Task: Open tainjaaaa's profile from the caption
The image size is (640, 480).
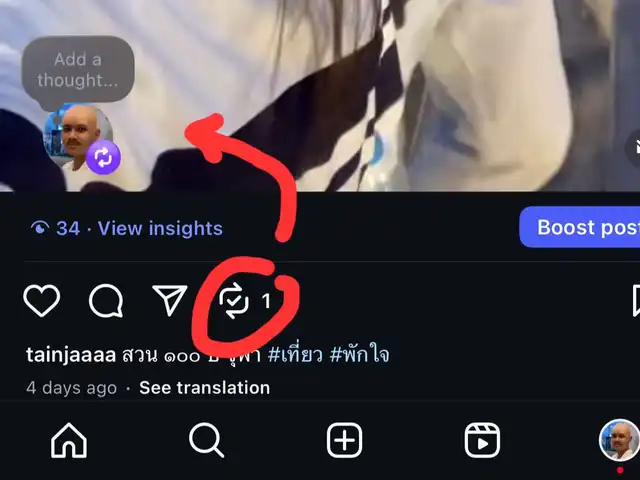Action: click(71, 355)
